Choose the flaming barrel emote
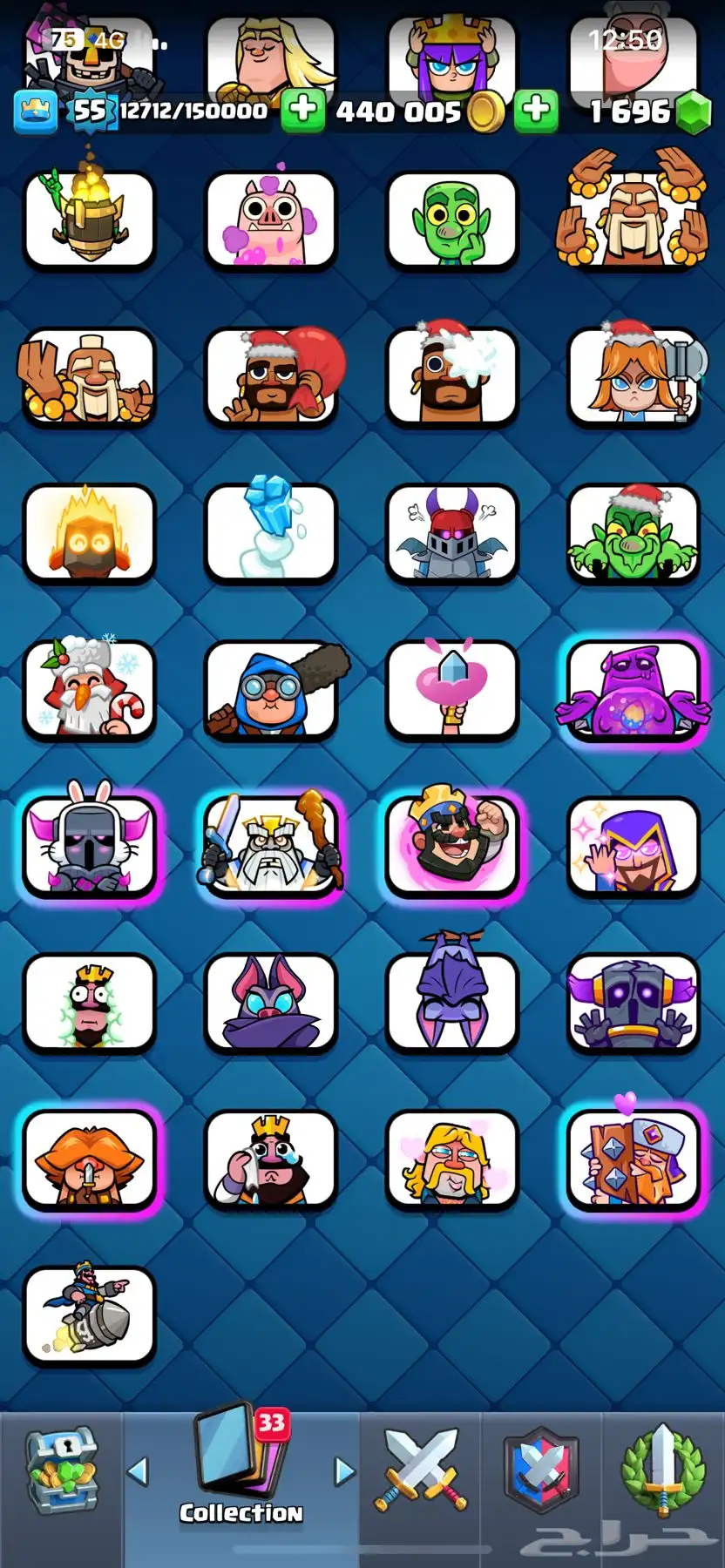Viewport: 725px width, 1568px height. coord(89,220)
